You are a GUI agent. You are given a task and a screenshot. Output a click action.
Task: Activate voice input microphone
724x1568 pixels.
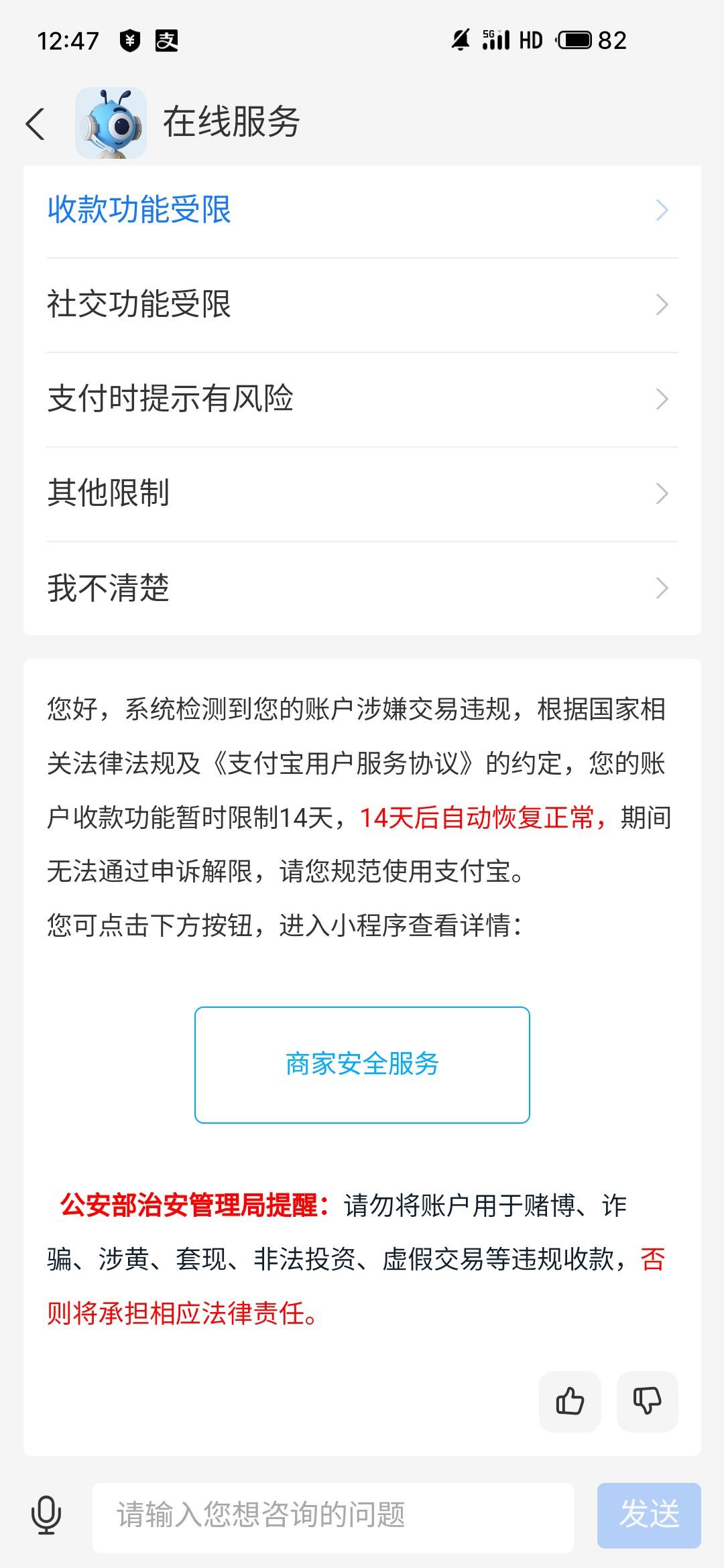pyautogui.click(x=46, y=1514)
